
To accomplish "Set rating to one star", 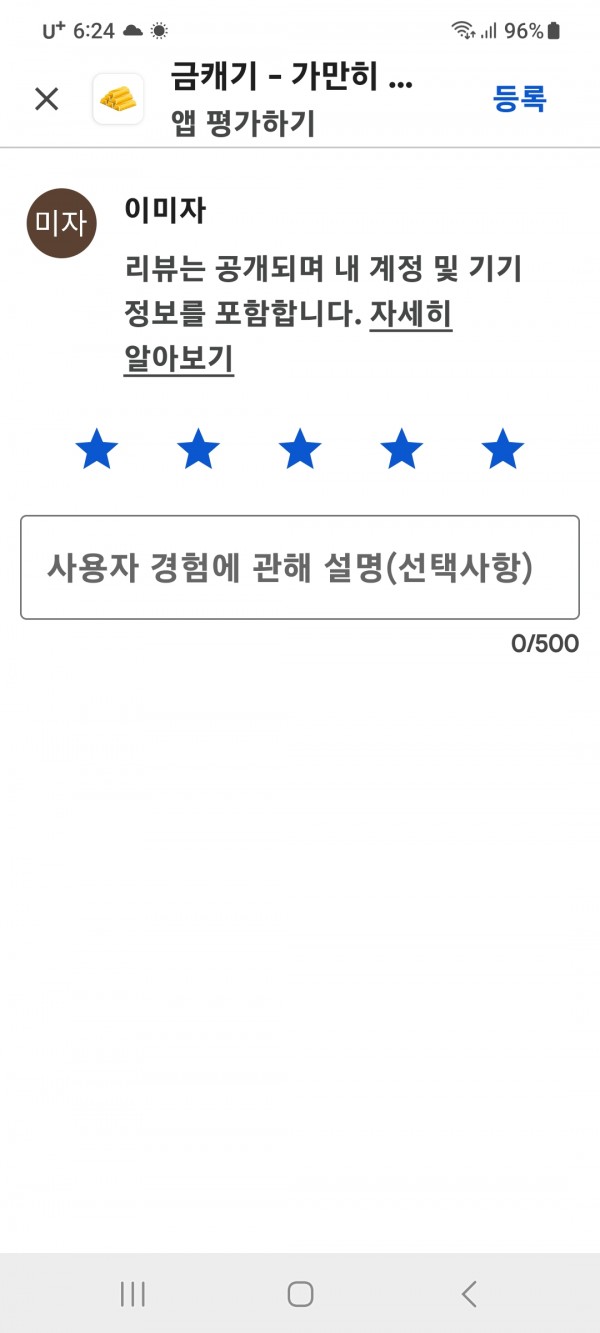I will (97, 450).
